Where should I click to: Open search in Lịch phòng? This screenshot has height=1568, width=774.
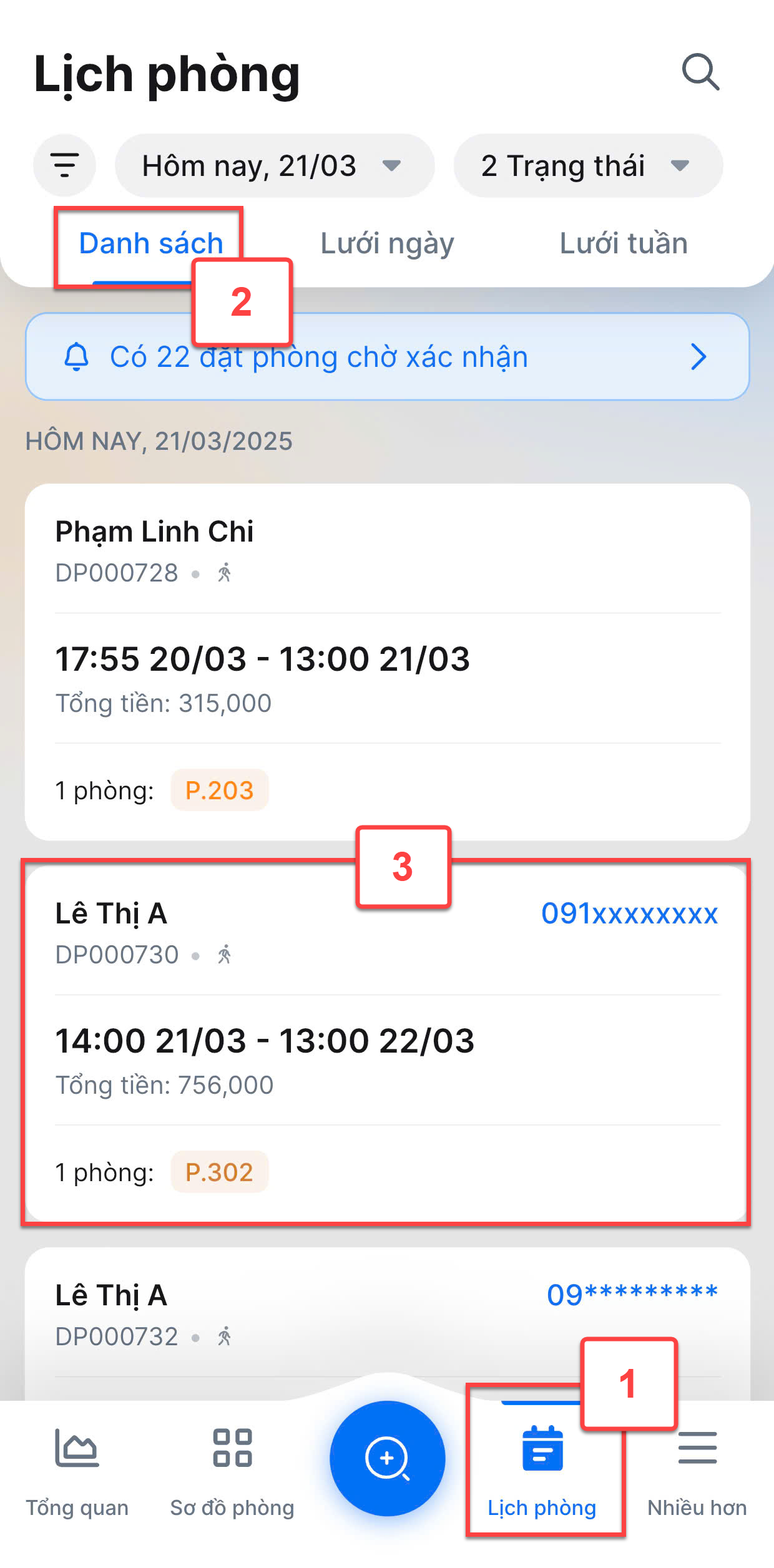700,72
